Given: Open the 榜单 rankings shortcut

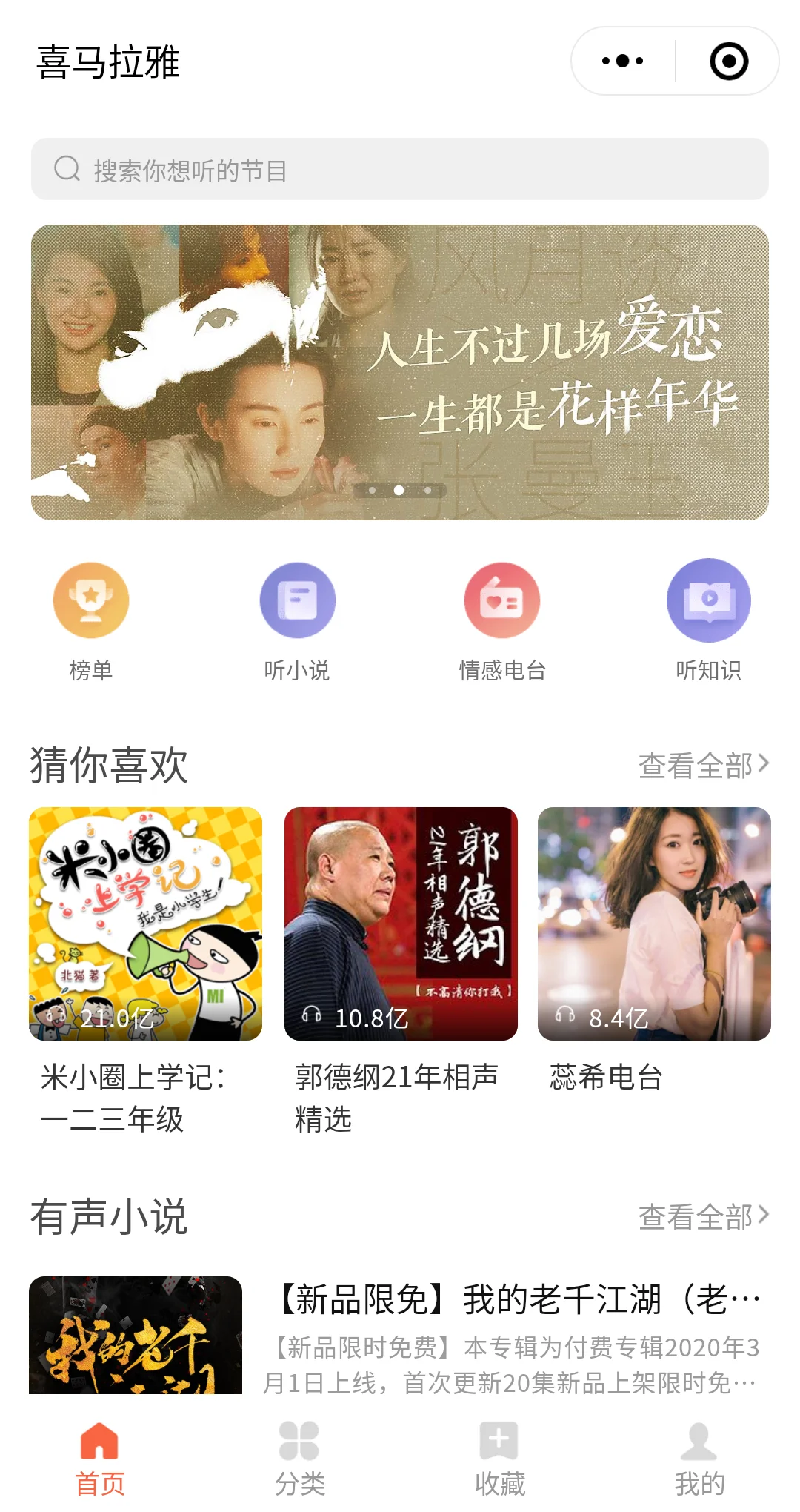Looking at the screenshot, I should 90,620.
